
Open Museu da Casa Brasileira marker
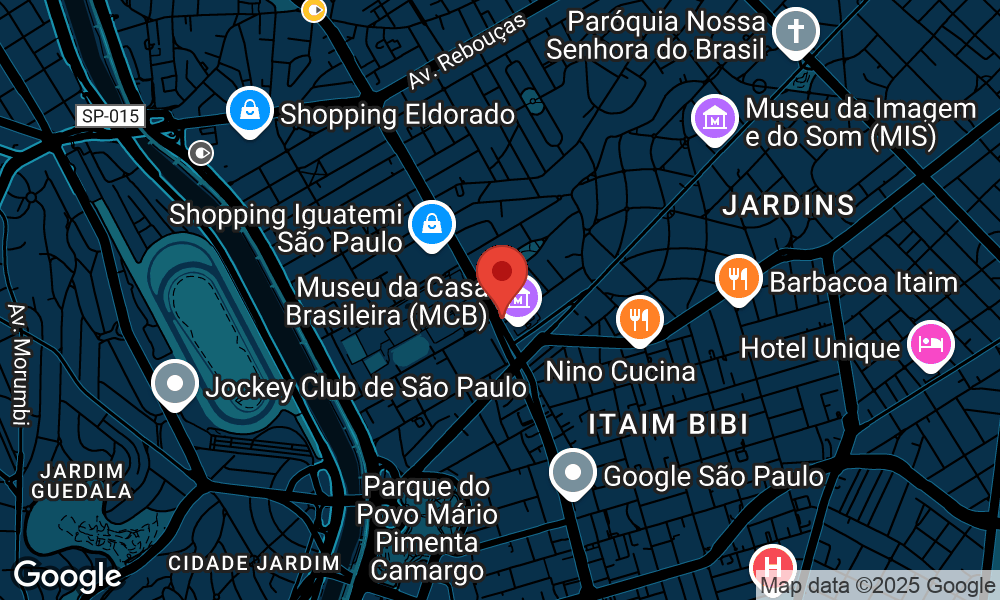(x=520, y=298)
